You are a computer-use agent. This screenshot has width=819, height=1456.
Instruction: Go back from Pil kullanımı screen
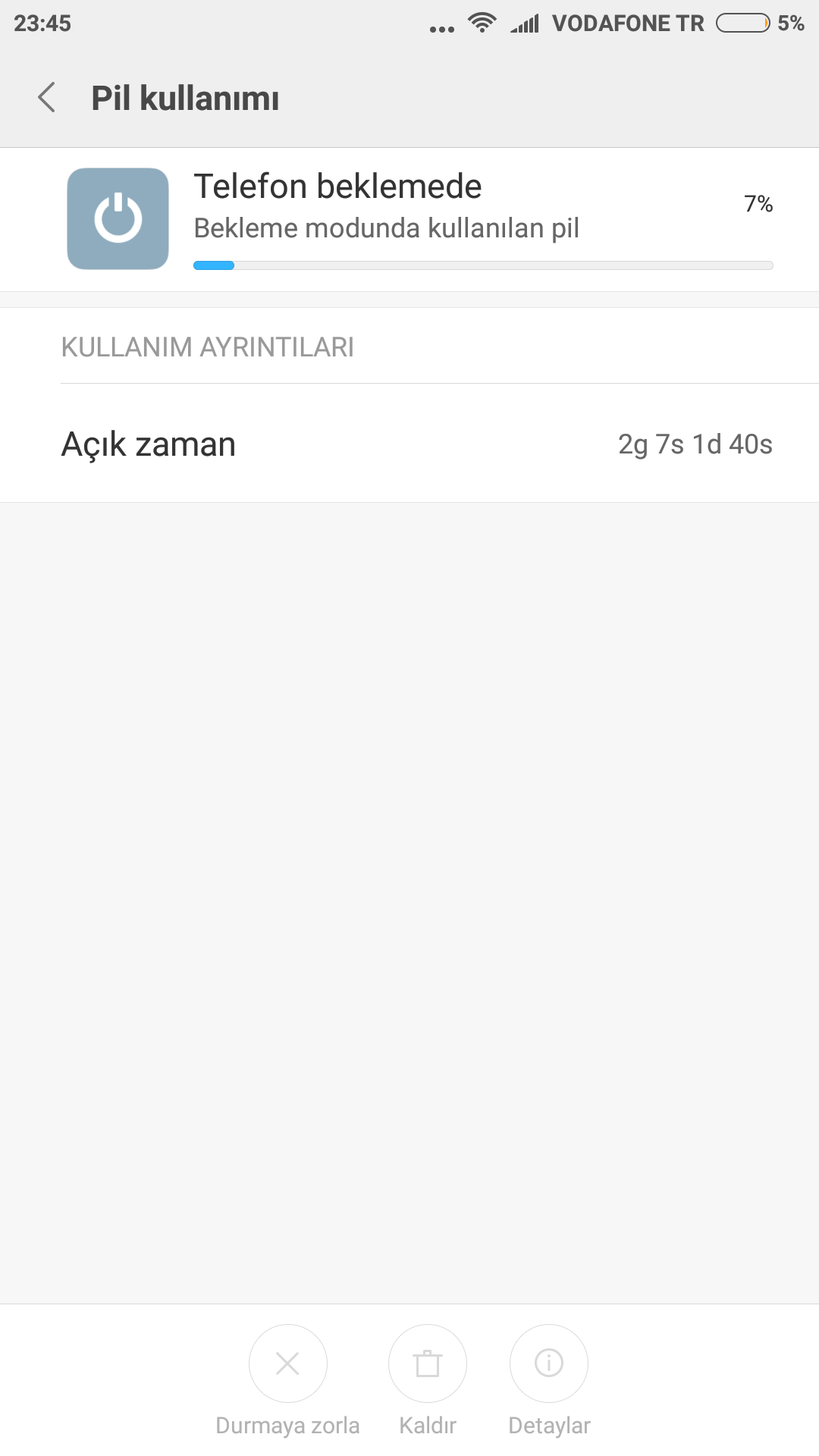[47, 97]
